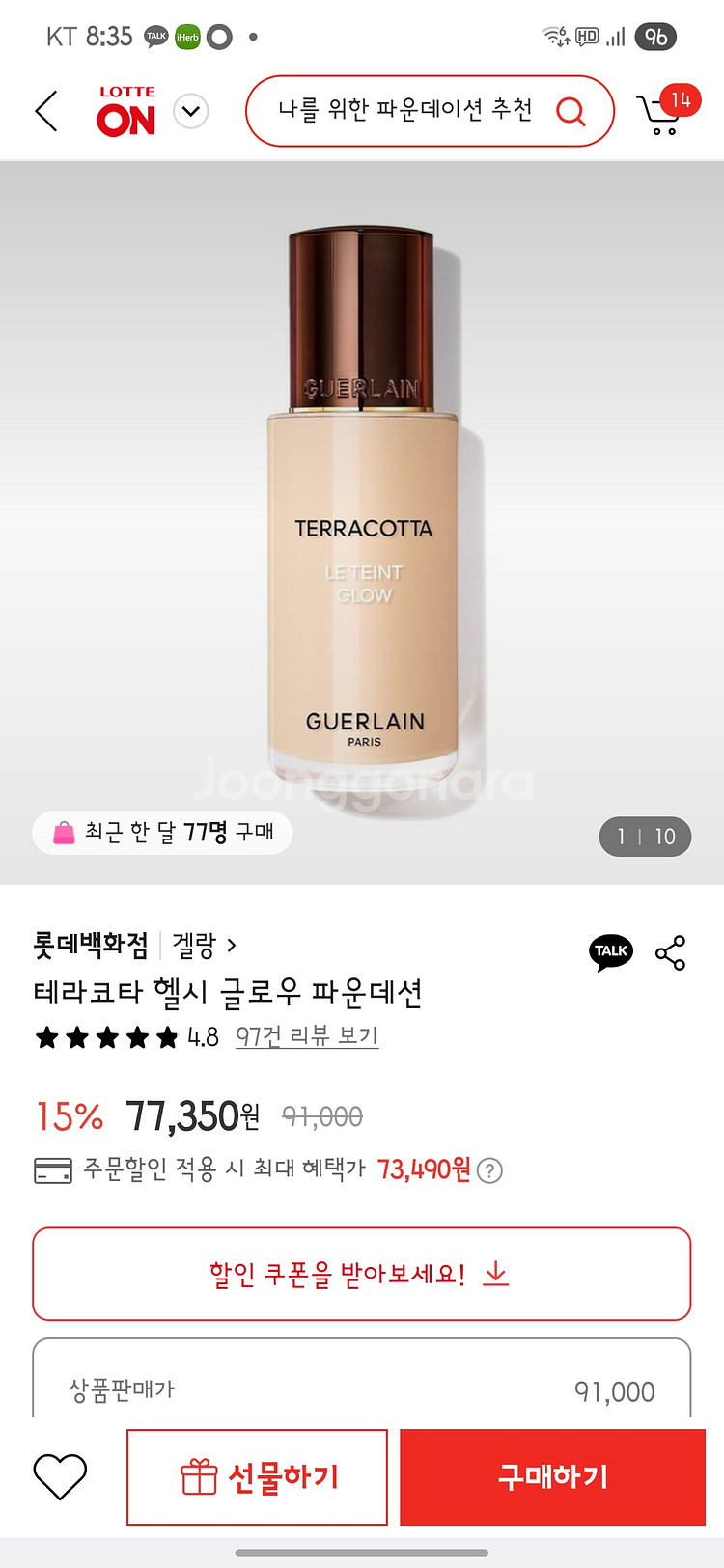Show max benefit price help info

point(490,1170)
